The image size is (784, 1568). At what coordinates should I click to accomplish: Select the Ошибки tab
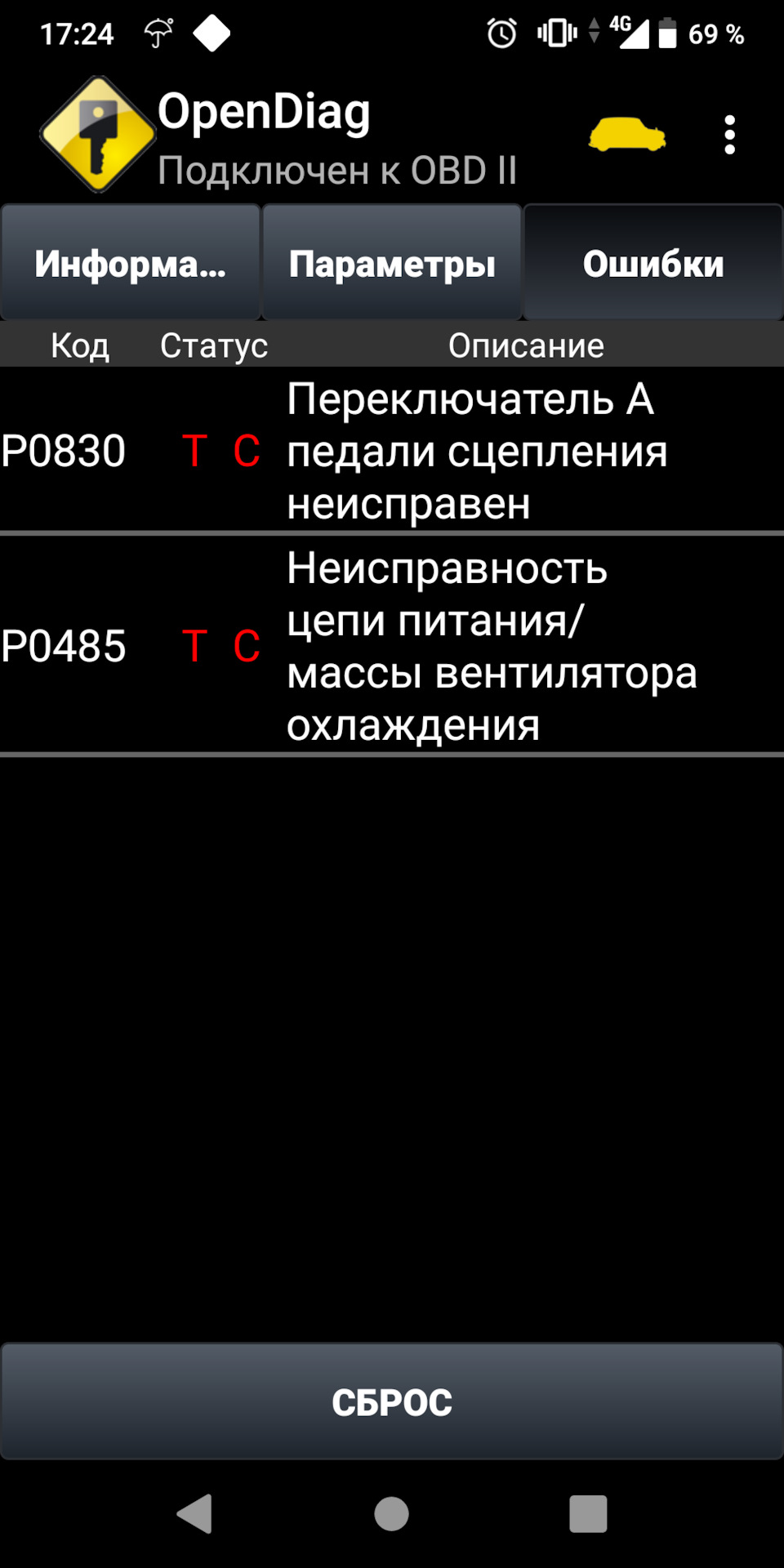[x=653, y=263]
